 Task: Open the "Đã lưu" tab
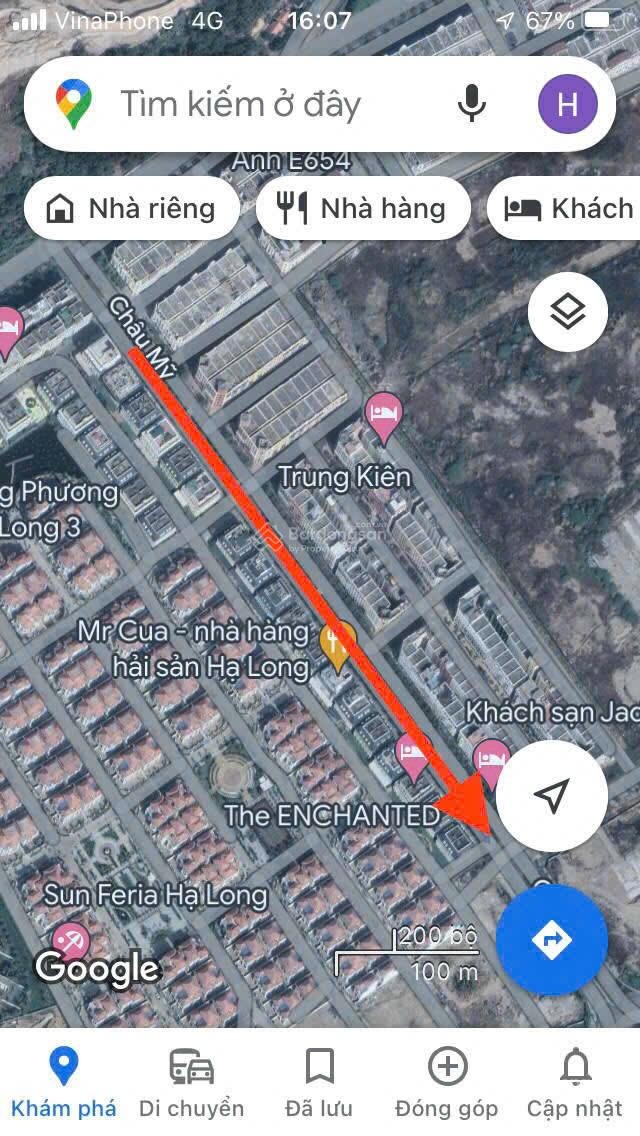click(x=319, y=1083)
